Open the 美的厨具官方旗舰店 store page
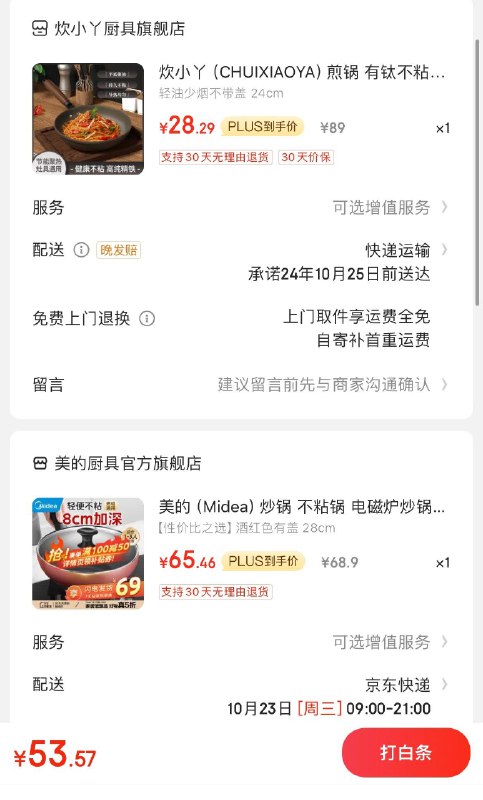 [117, 463]
